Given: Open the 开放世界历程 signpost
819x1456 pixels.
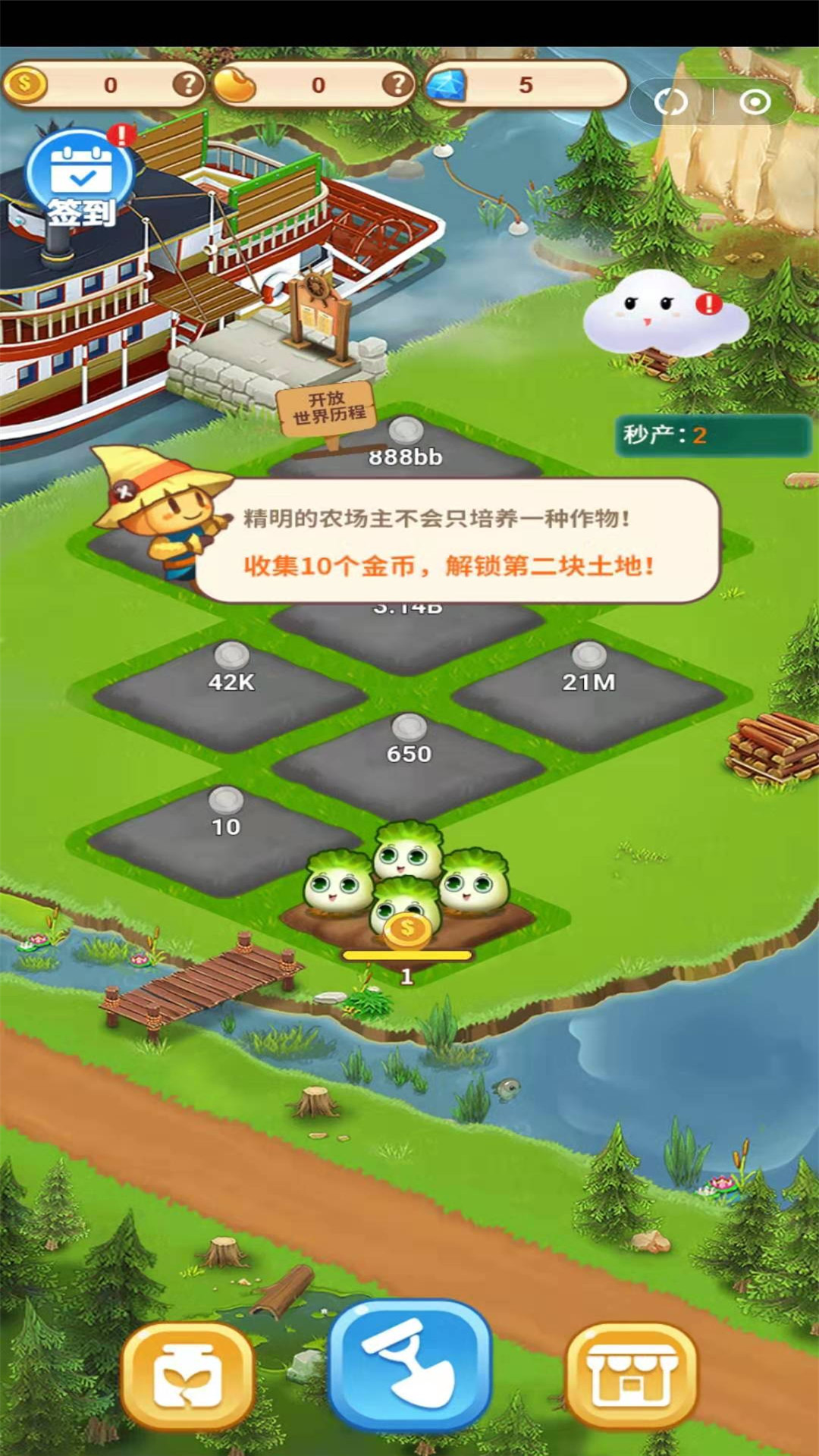Looking at the screenshot, I should (x=329, y=408).
